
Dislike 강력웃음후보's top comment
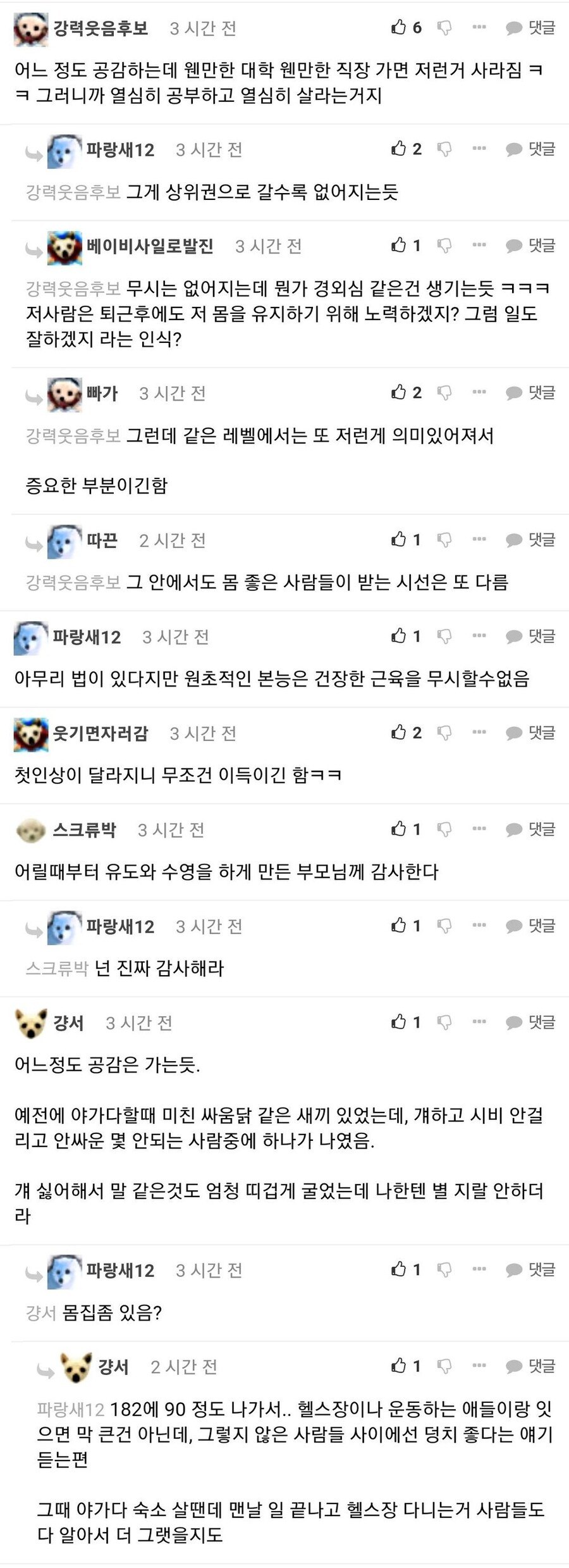(x=444, y=28)
